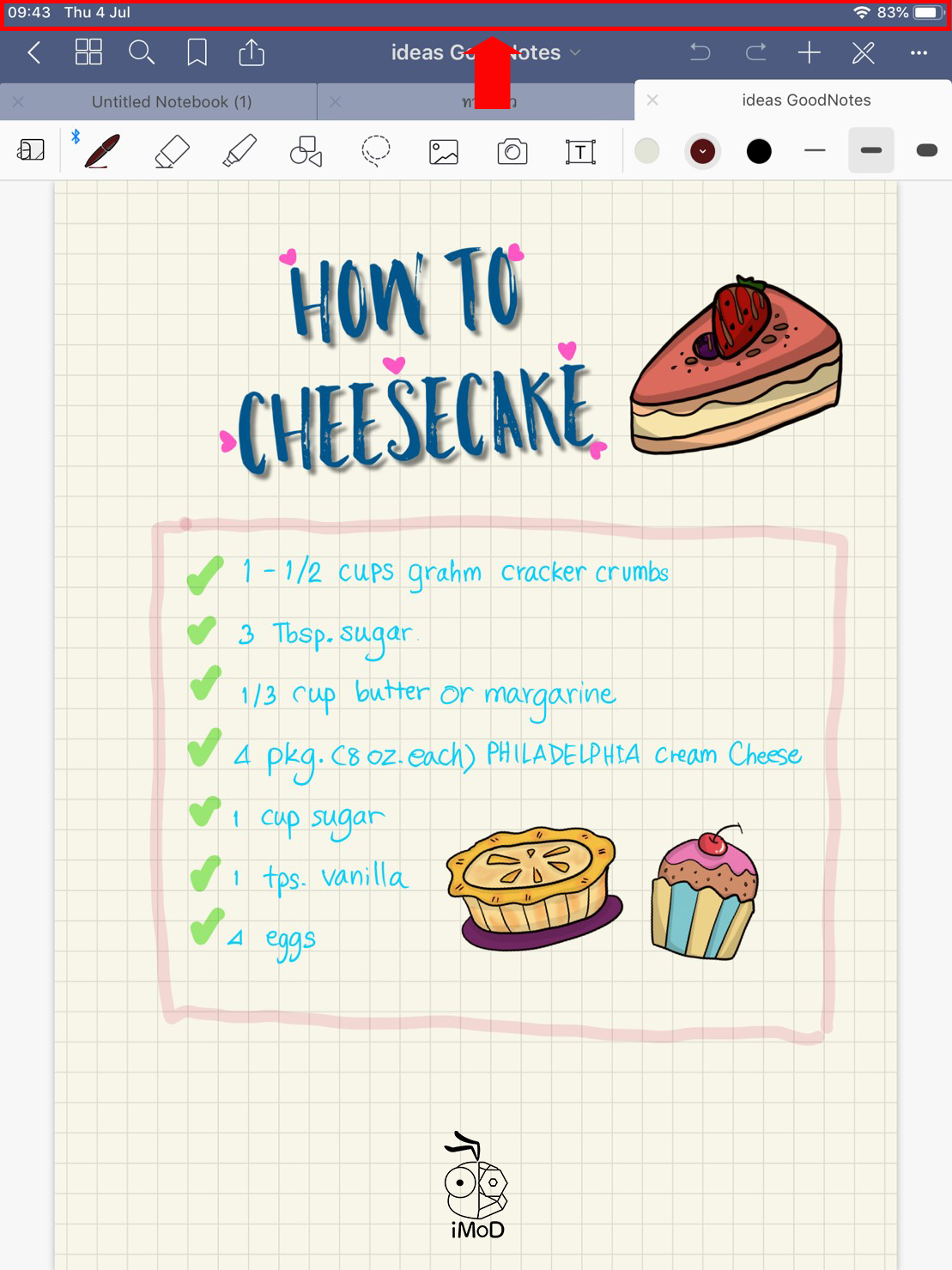The width and height of the screenshot is (952, 1270).
Task: Select the highlighter tool
Action: (x=239, y=152)
